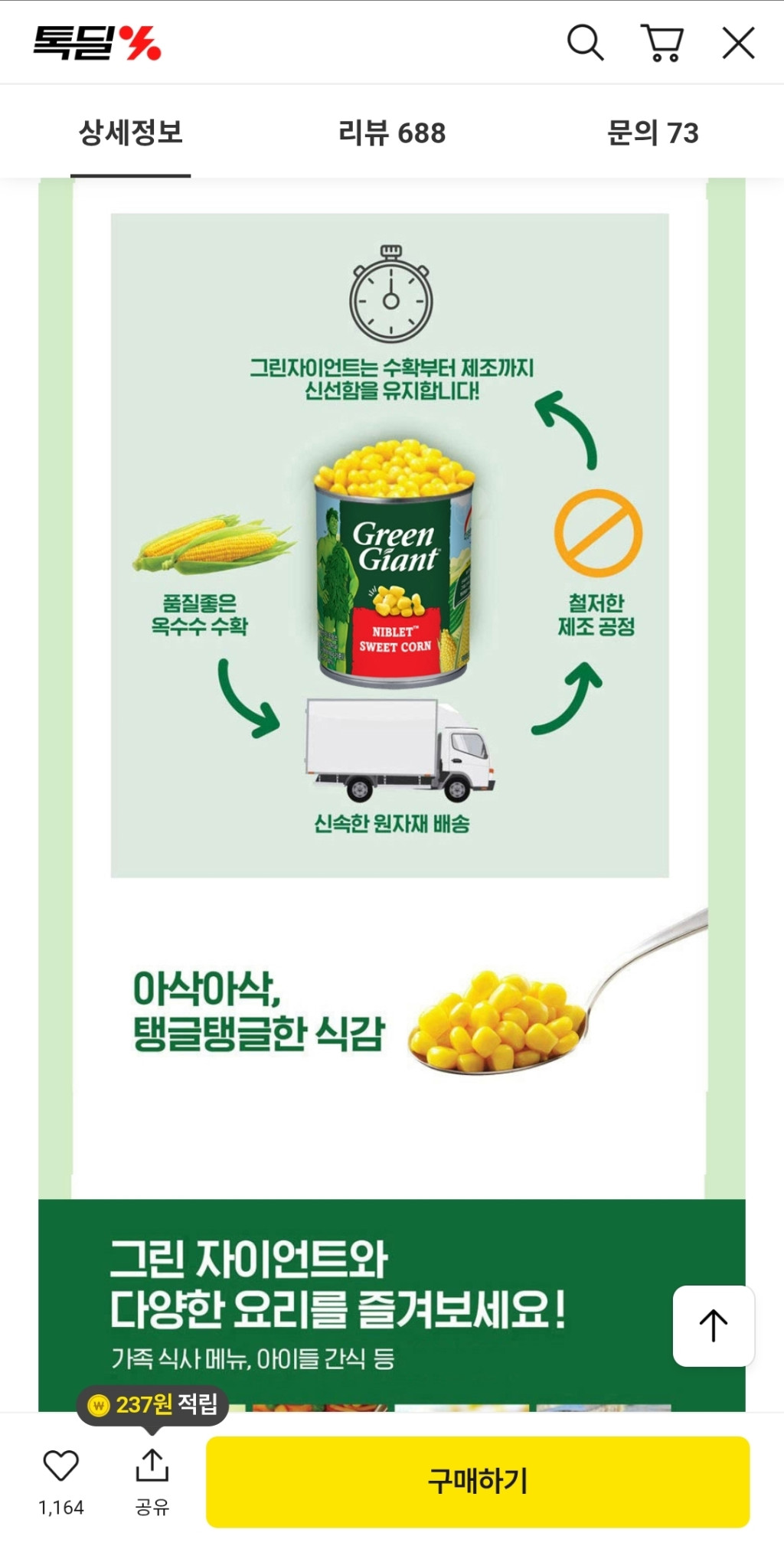Close the product page

(738, 43)
